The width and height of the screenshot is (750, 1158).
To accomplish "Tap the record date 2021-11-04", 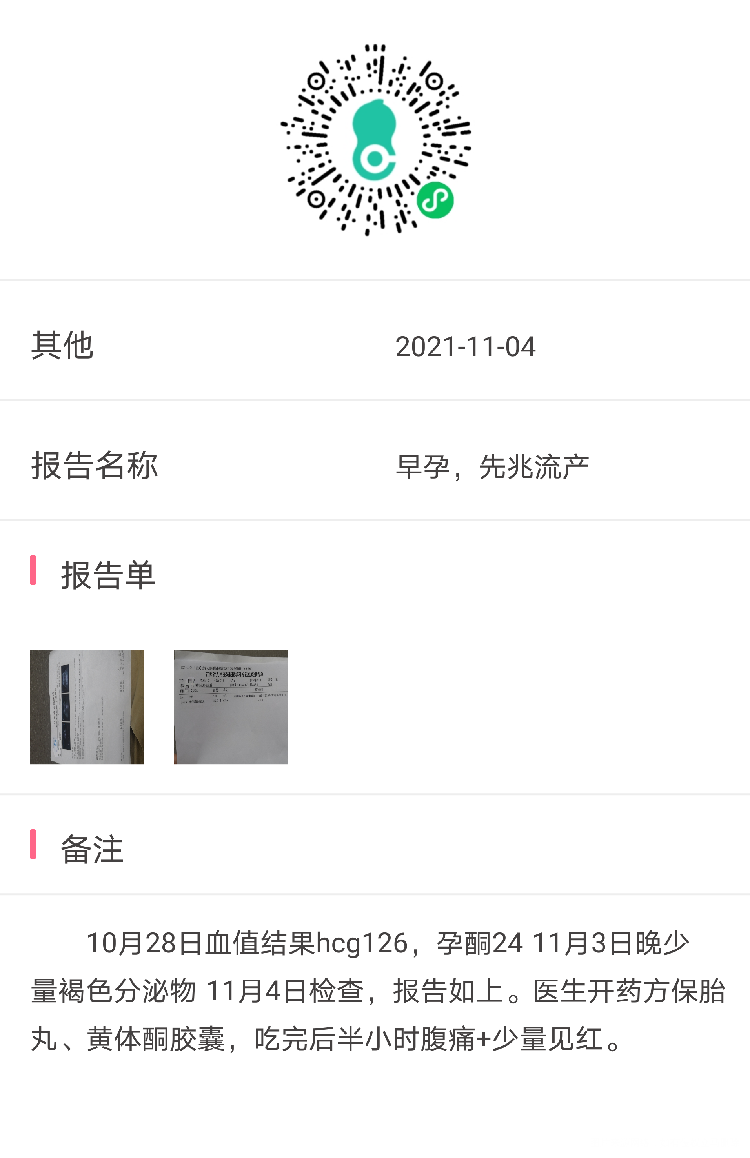I will point(467,347).
